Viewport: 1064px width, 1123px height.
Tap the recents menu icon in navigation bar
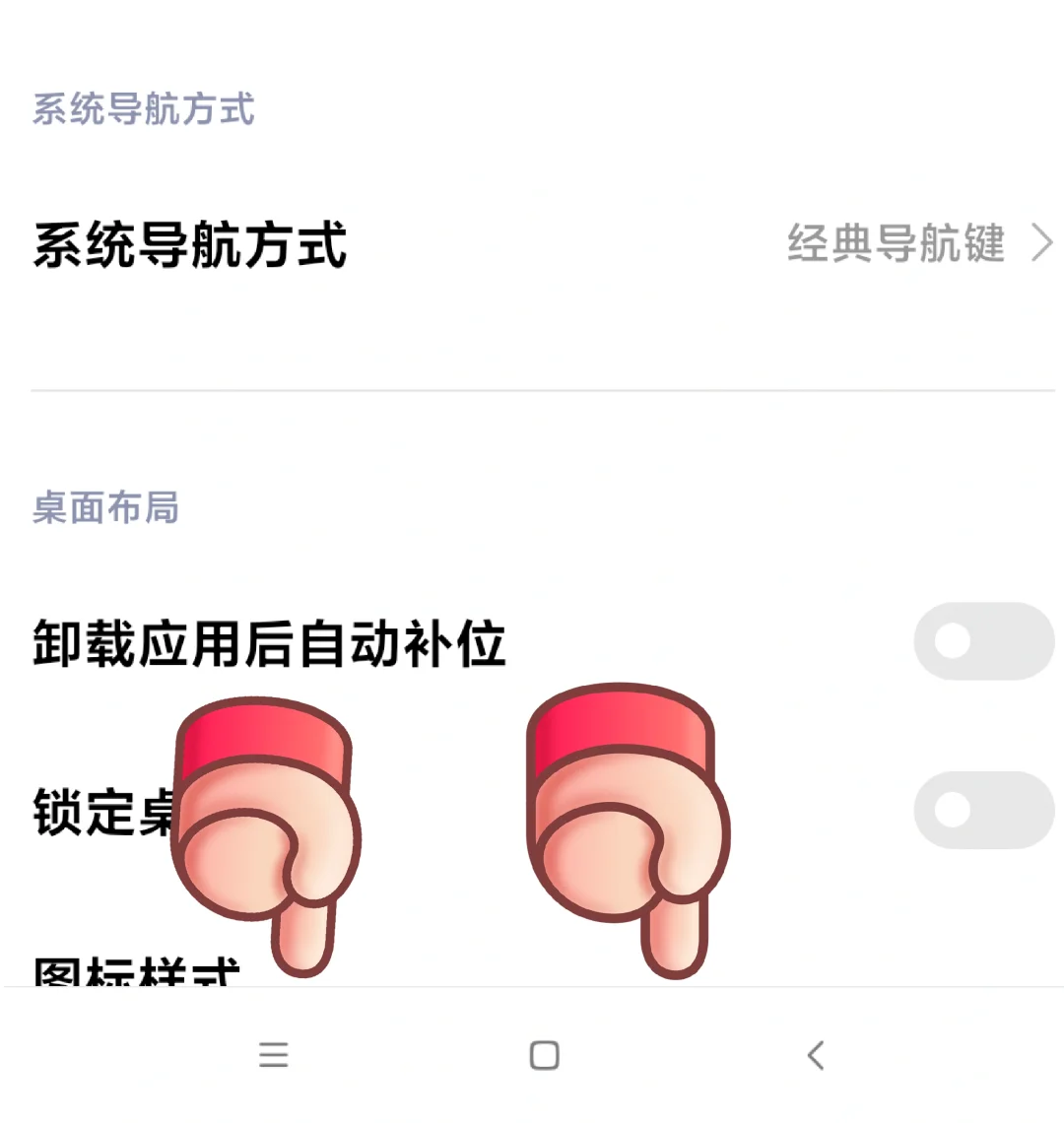pyautogui.click(x=274, y=1055)
